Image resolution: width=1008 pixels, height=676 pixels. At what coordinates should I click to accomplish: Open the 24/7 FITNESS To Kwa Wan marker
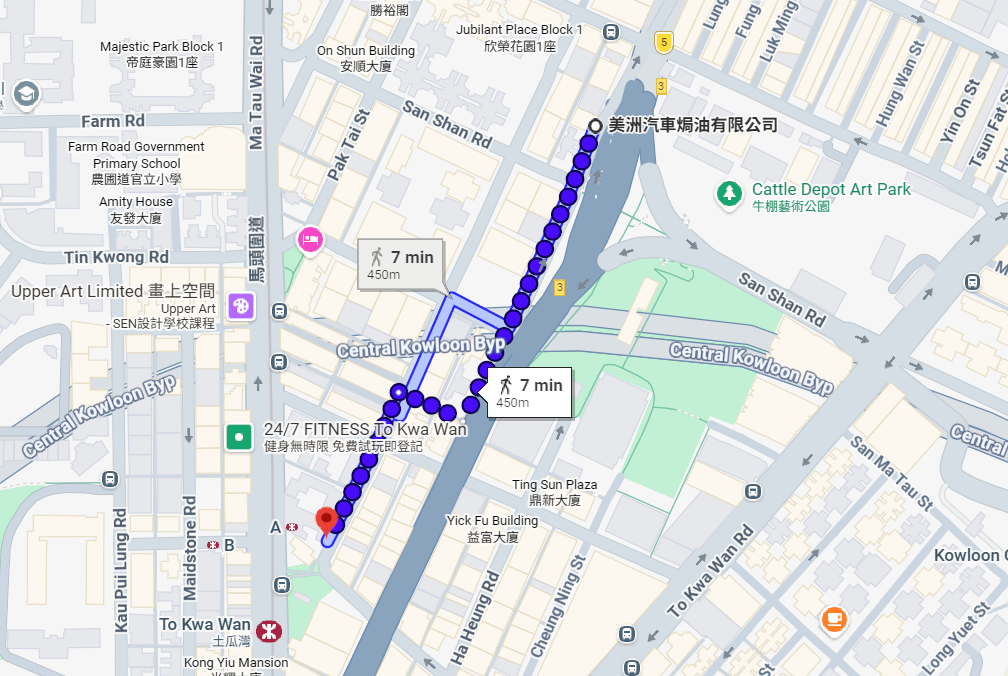[238, 437]
